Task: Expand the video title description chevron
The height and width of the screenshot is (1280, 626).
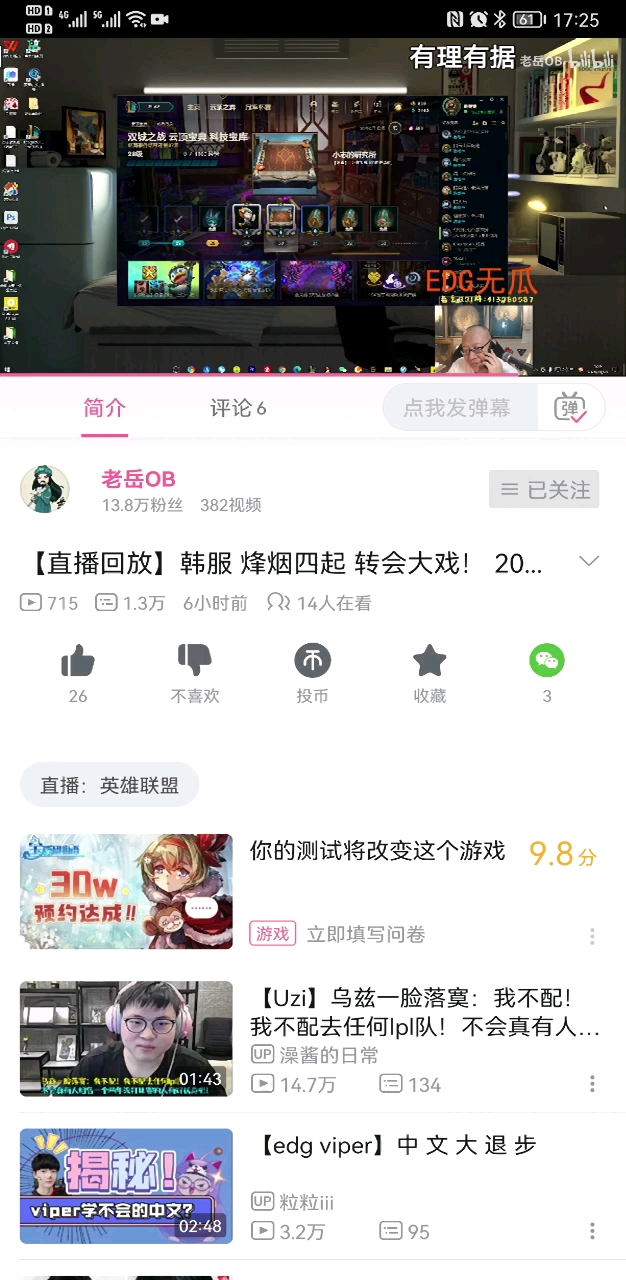Action: [x=589, y=561]
